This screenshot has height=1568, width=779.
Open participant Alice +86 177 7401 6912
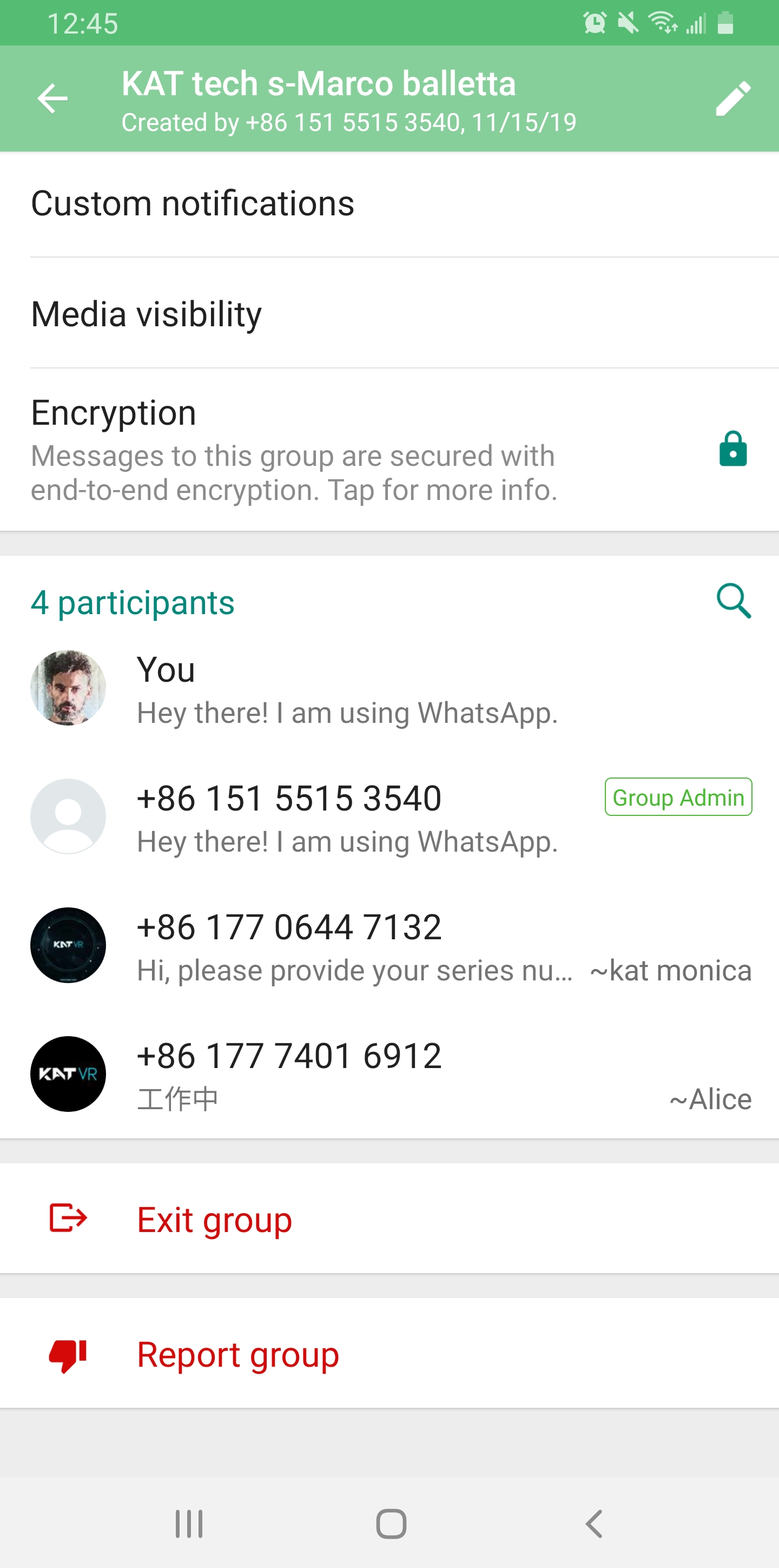pyautogui.click(x=389, y=1075)
